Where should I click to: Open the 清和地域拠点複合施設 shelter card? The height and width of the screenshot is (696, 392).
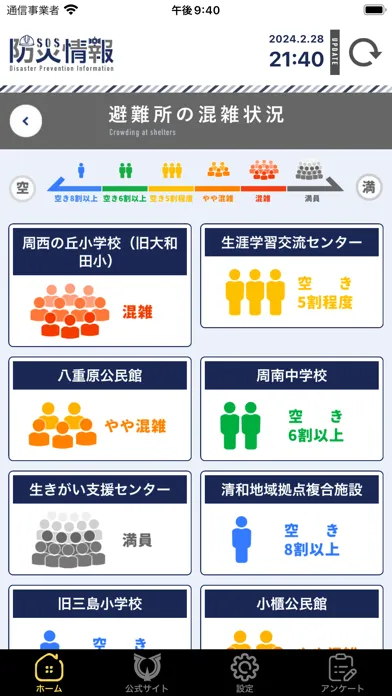[292, 523]
